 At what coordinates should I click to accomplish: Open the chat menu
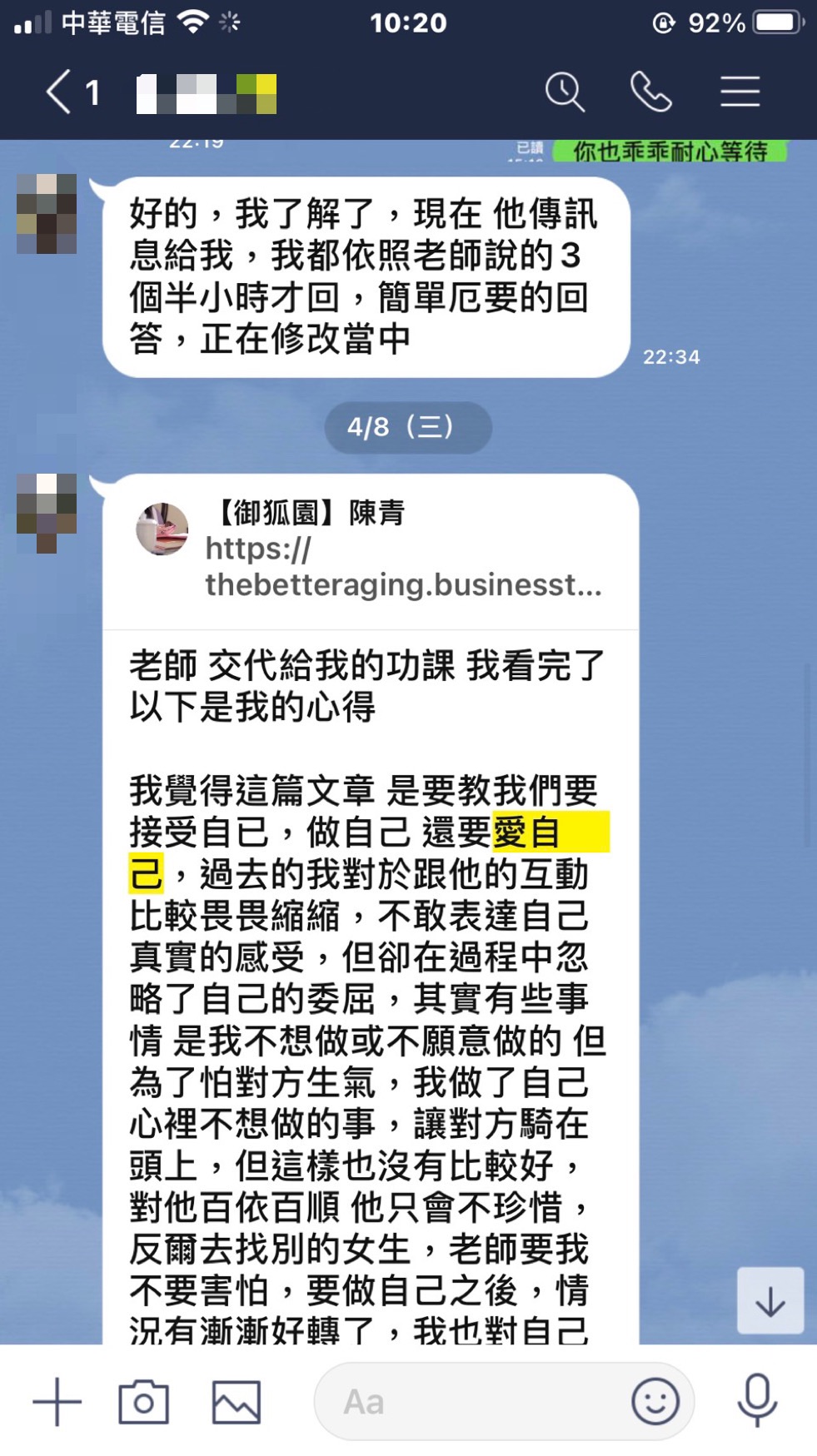point(740,92)
